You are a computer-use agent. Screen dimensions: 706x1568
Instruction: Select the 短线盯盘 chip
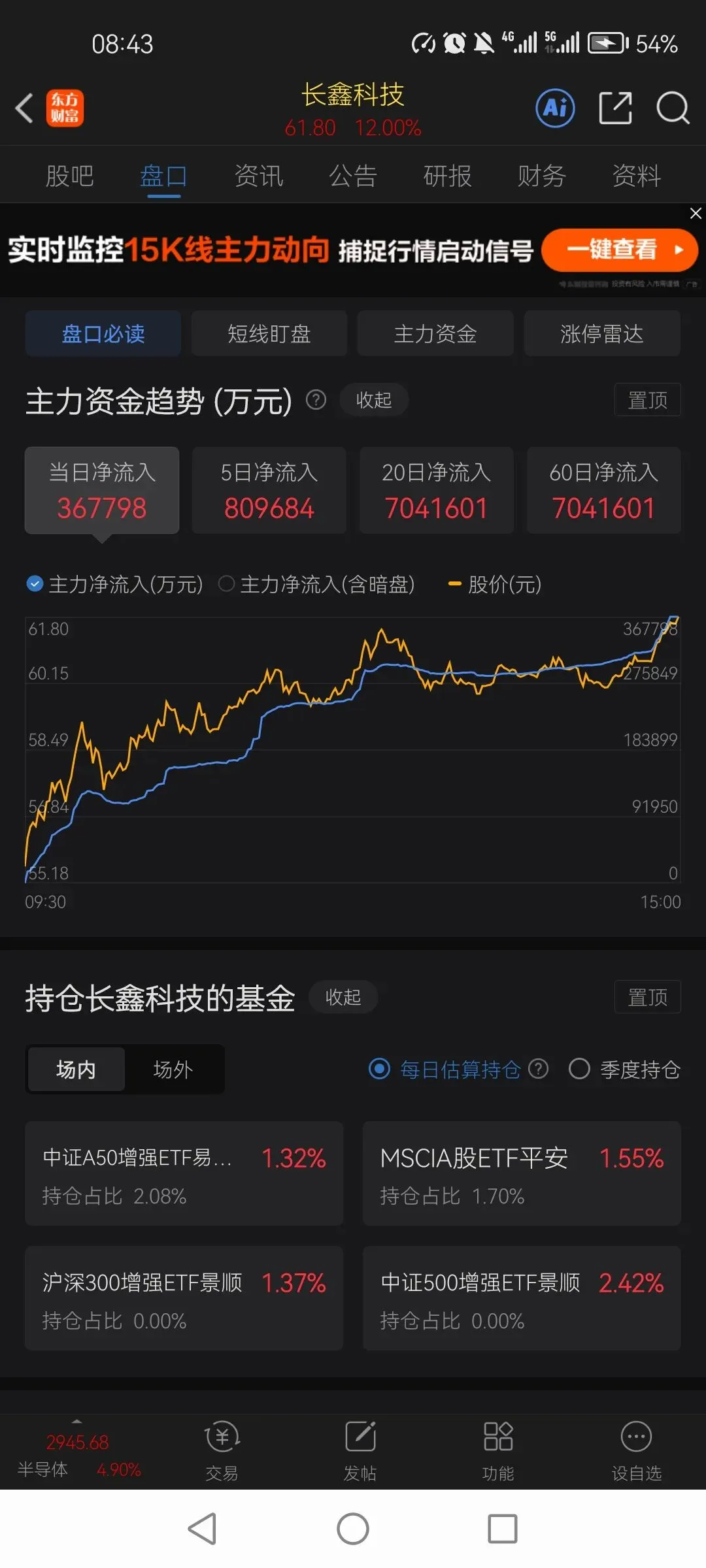269,334
